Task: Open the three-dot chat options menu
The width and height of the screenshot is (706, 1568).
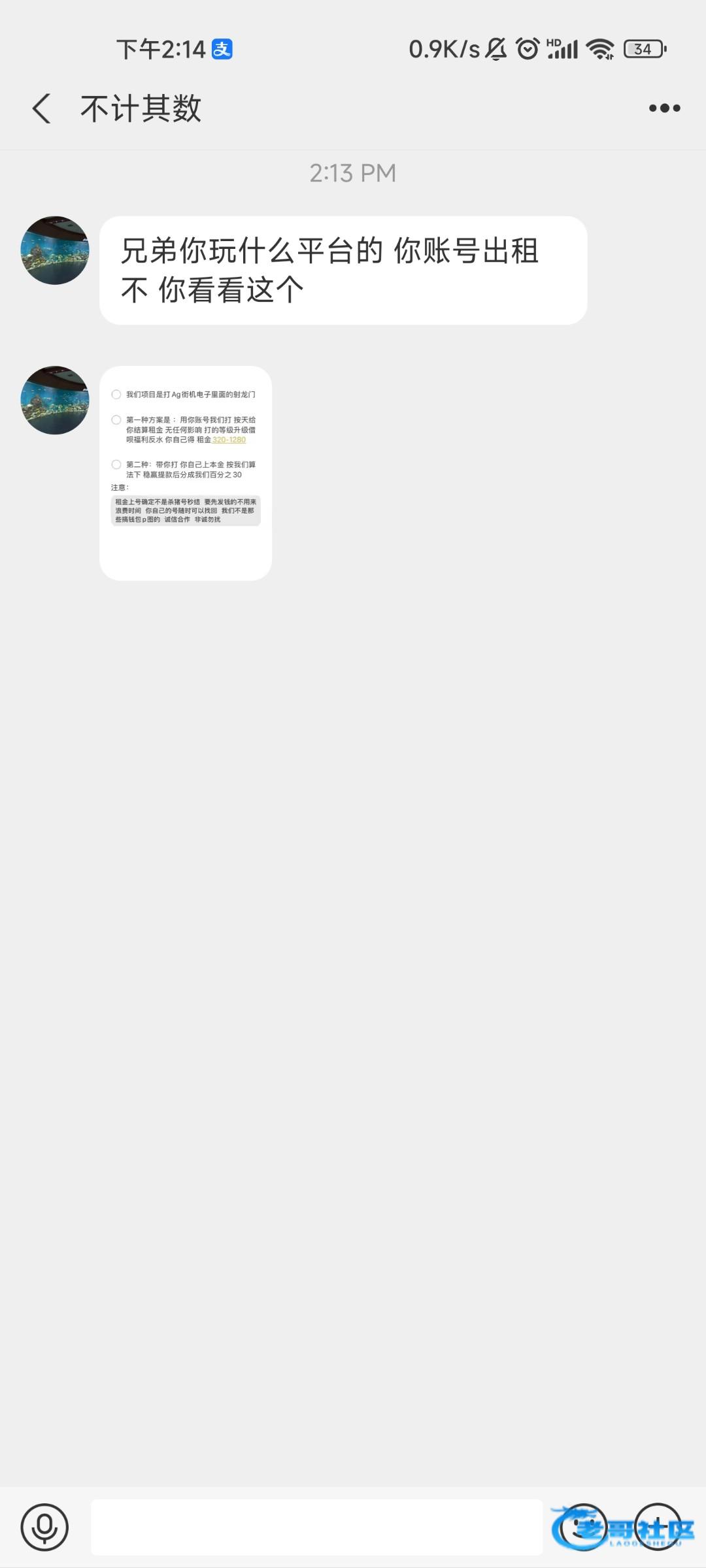Action: [x=664, y=108]
